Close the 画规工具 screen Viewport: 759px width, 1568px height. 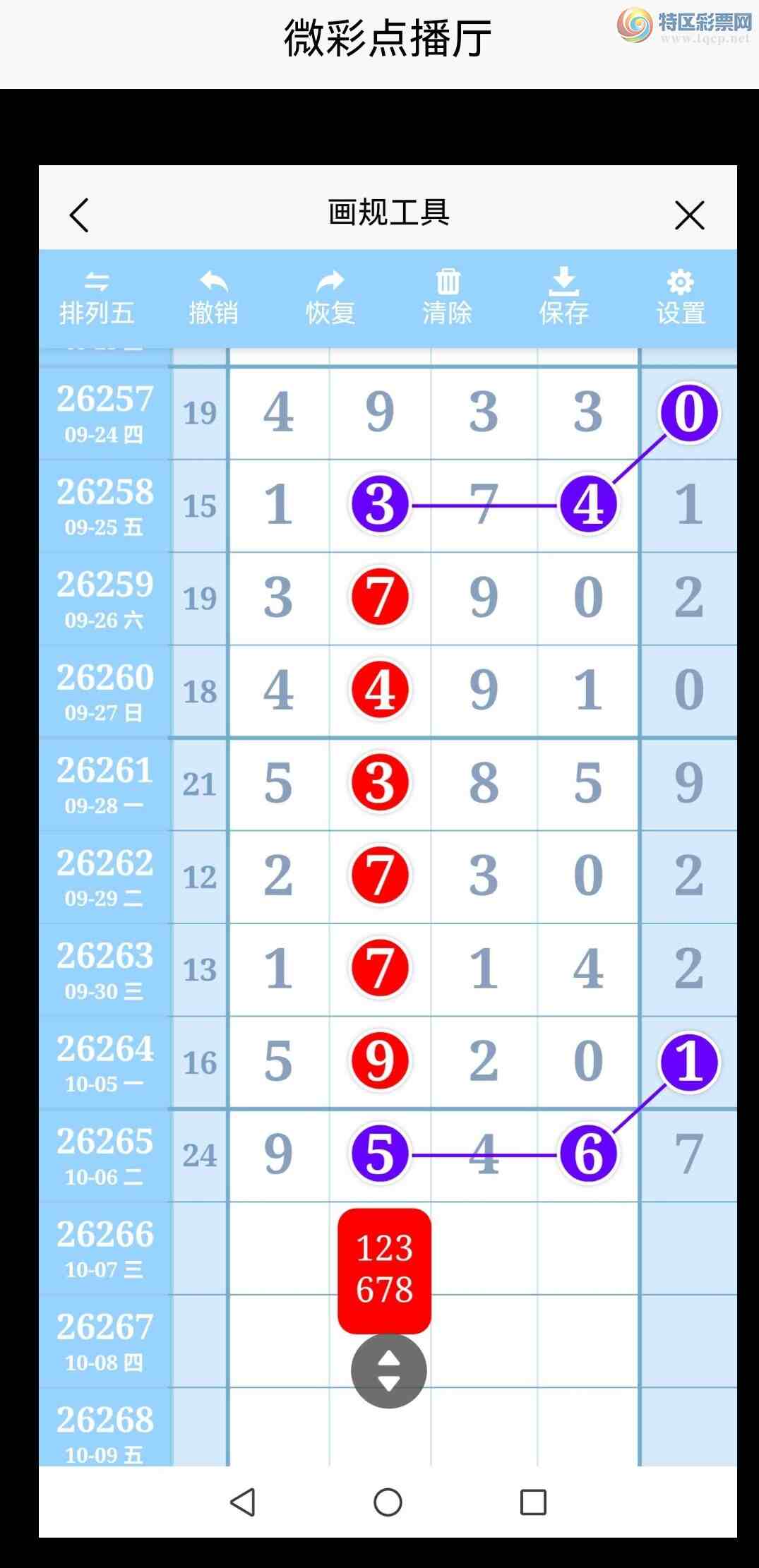point(689,215)
